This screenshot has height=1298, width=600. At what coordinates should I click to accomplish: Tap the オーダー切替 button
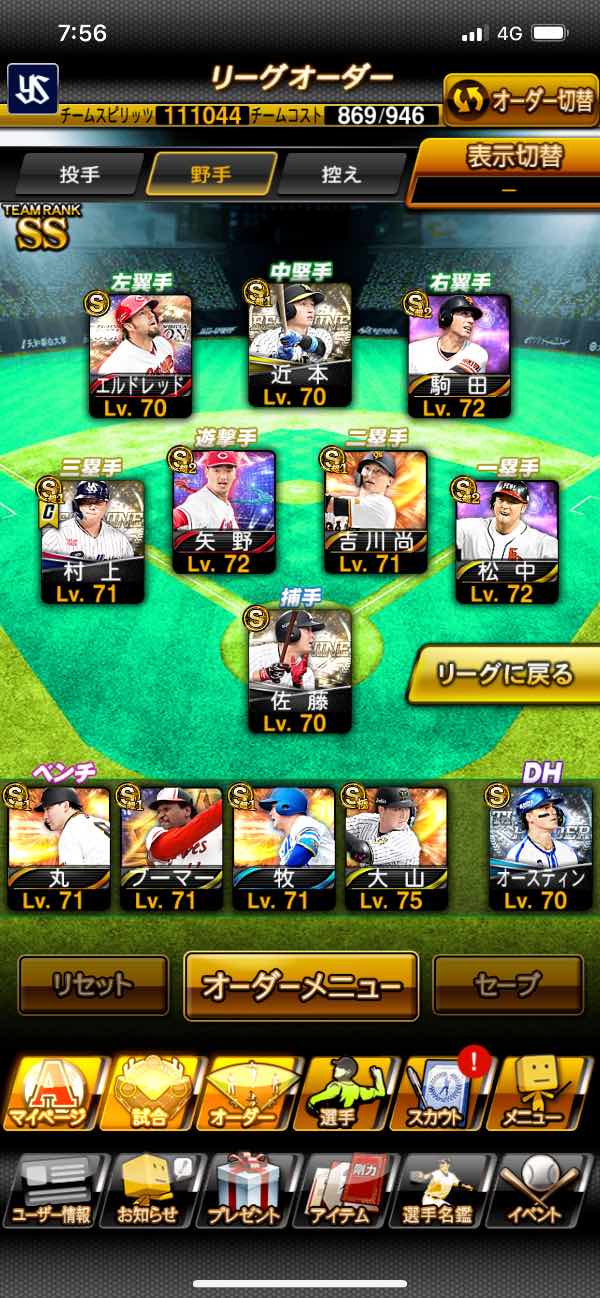point(520,100)
